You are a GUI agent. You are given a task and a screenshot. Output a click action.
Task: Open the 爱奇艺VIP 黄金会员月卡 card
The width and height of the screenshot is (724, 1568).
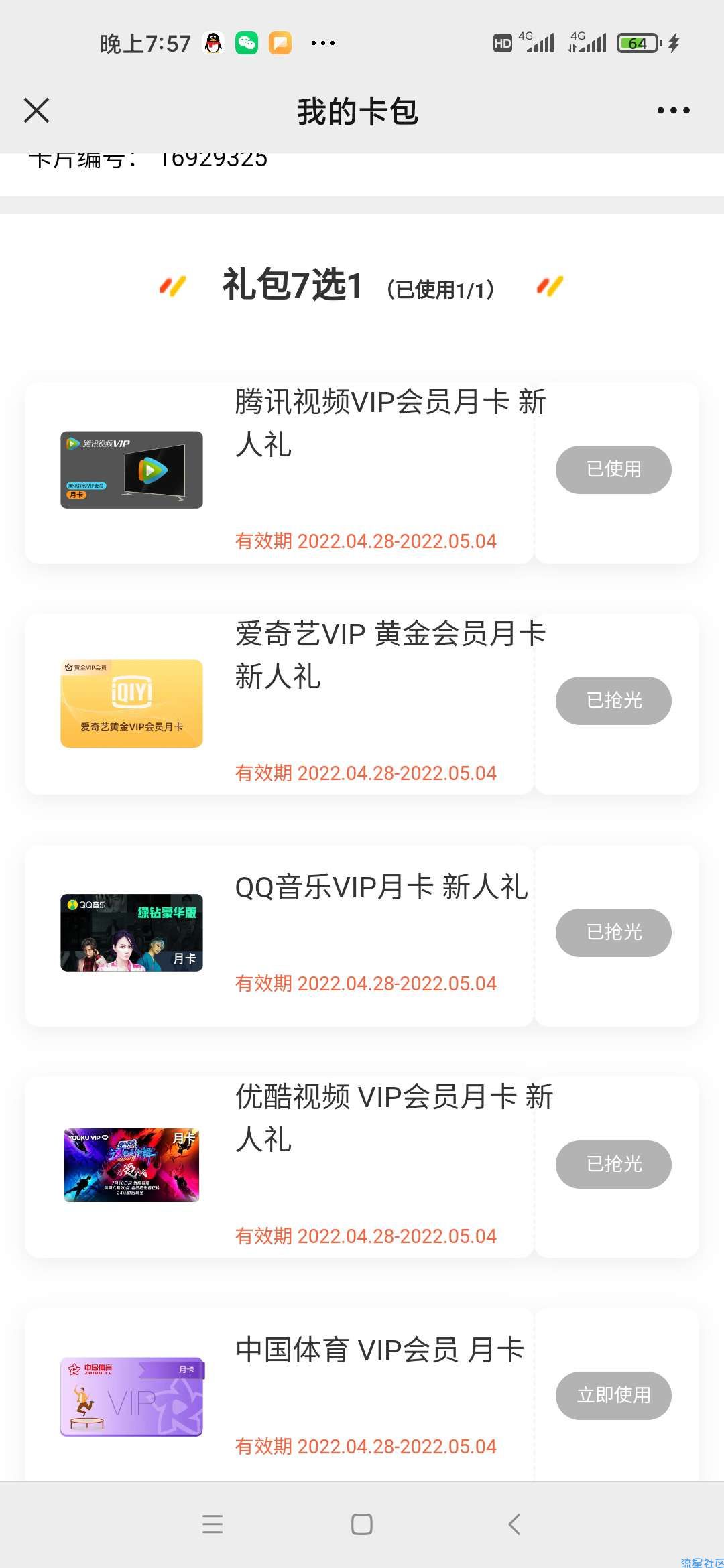280,704
